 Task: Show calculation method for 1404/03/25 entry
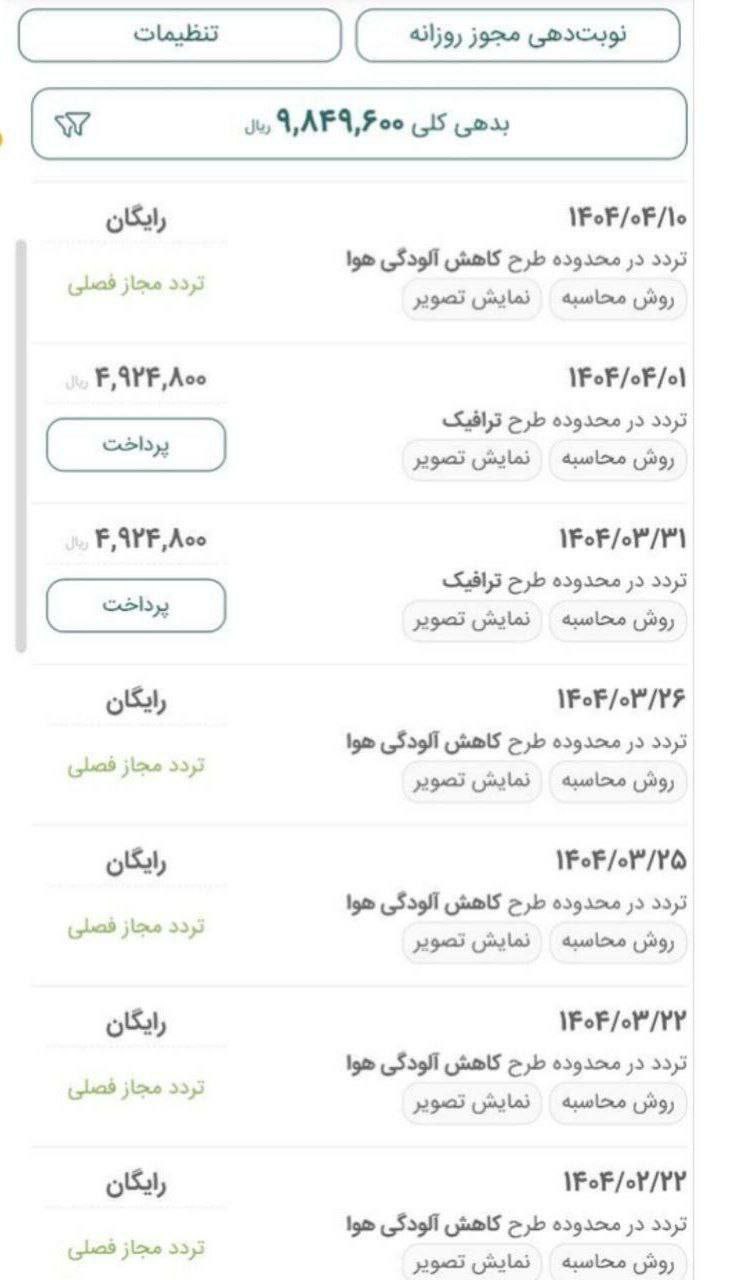pos(617,942)
